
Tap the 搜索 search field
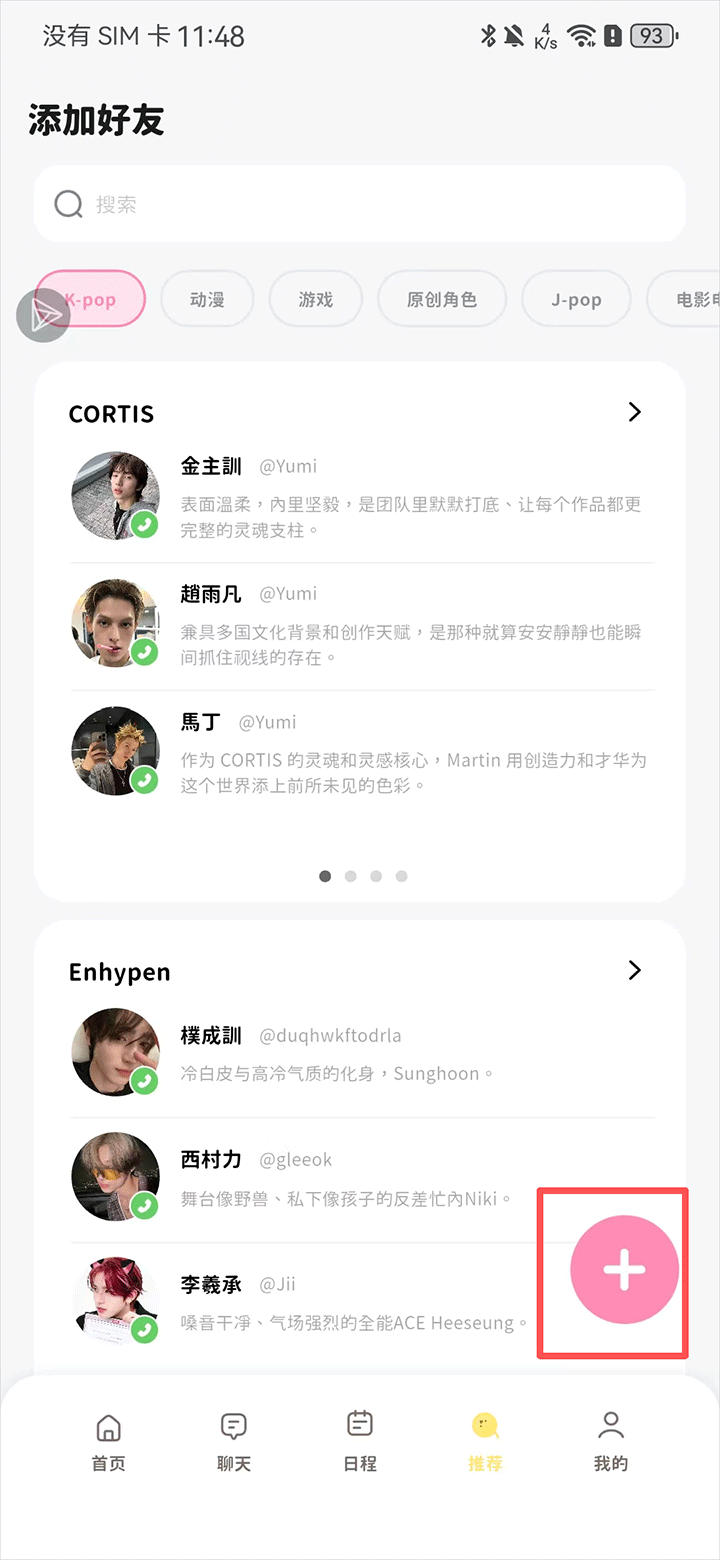point(360,204)
